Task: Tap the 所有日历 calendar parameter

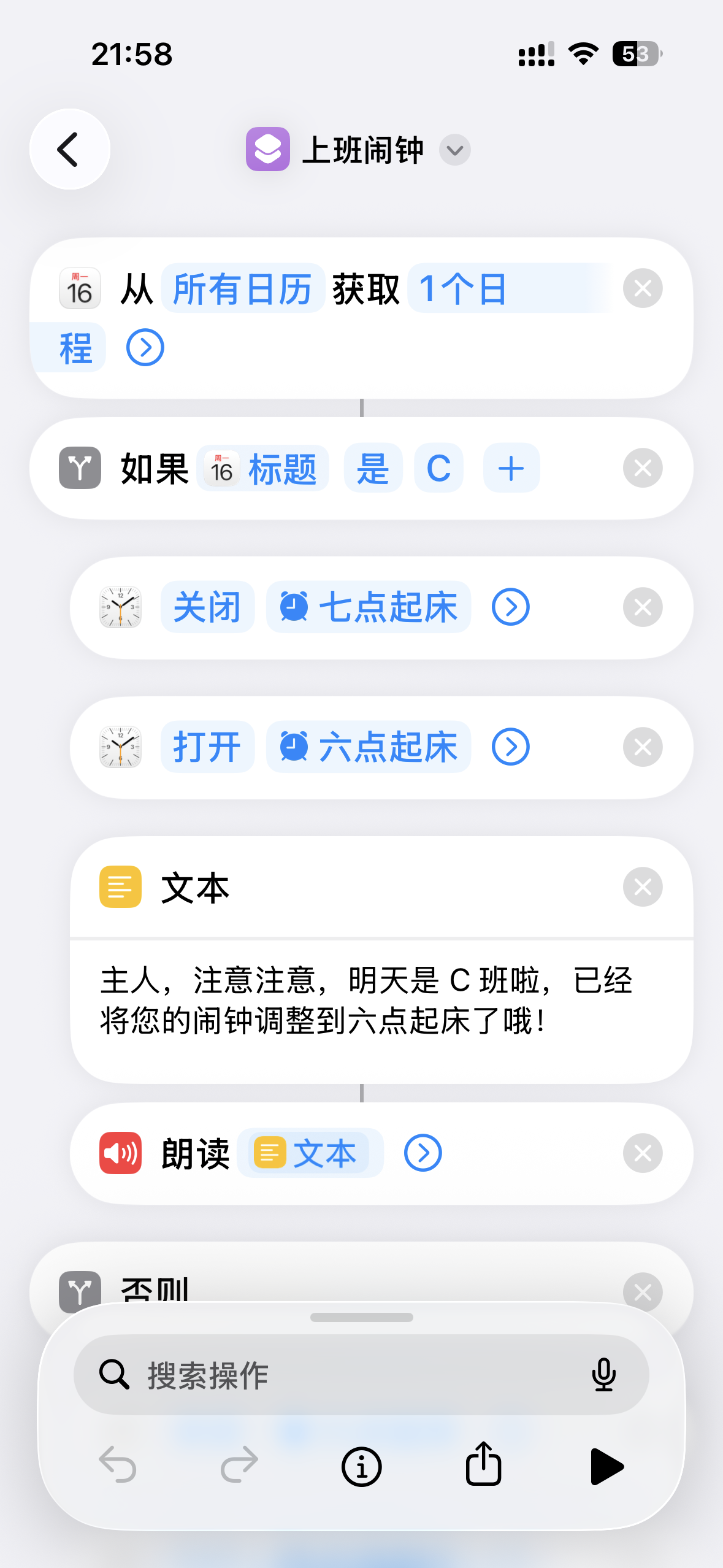Action: (243, 289)
